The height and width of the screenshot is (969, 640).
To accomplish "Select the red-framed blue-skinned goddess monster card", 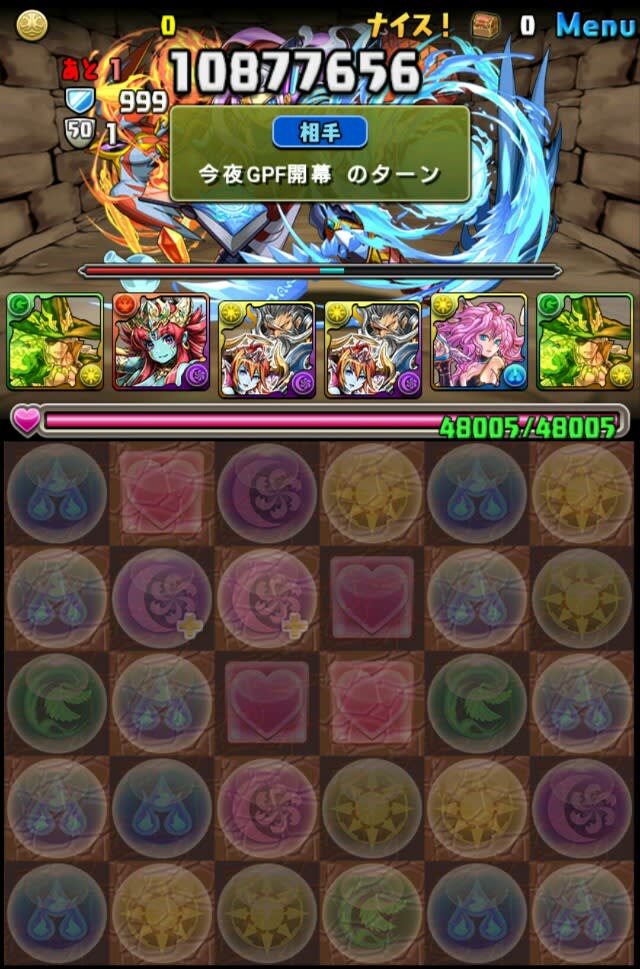I will 160,344.
